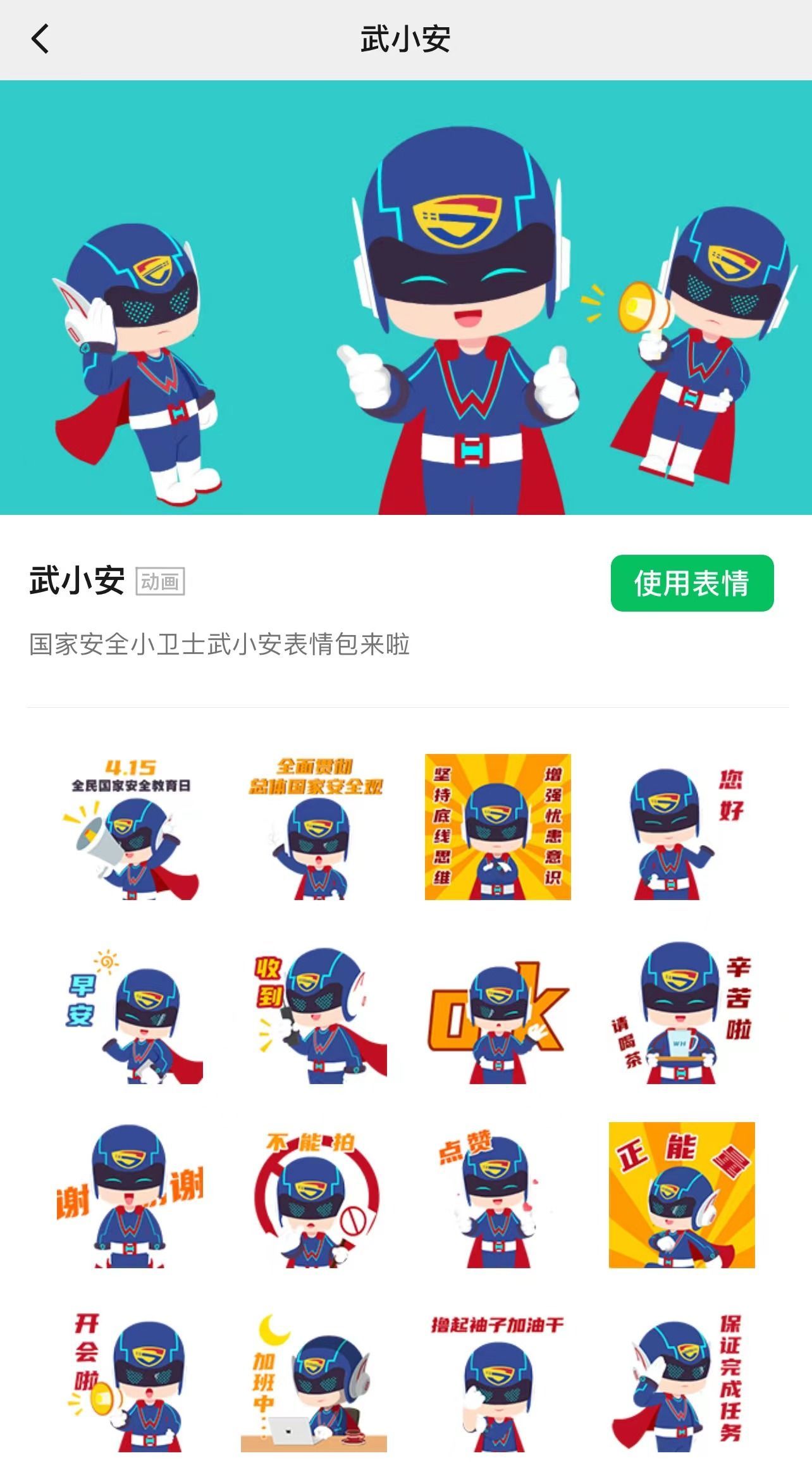Preview the 您好 greeting sticker
The width and height of the screenshot is (812, 1470).
682,827
